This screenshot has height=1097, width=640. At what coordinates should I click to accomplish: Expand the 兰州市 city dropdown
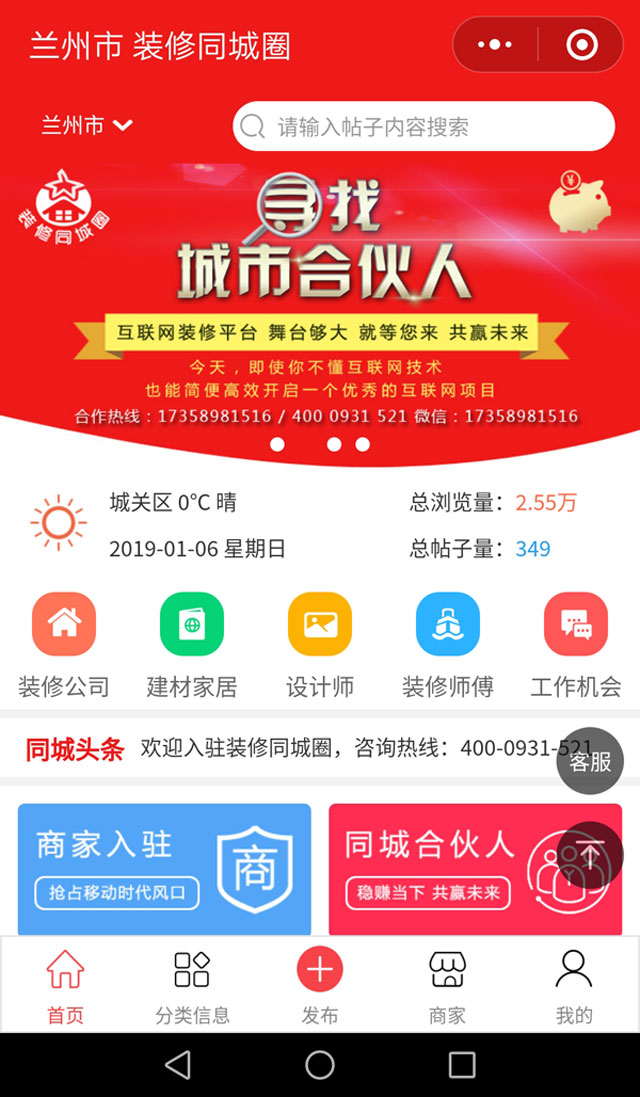(x=88, y=126)
